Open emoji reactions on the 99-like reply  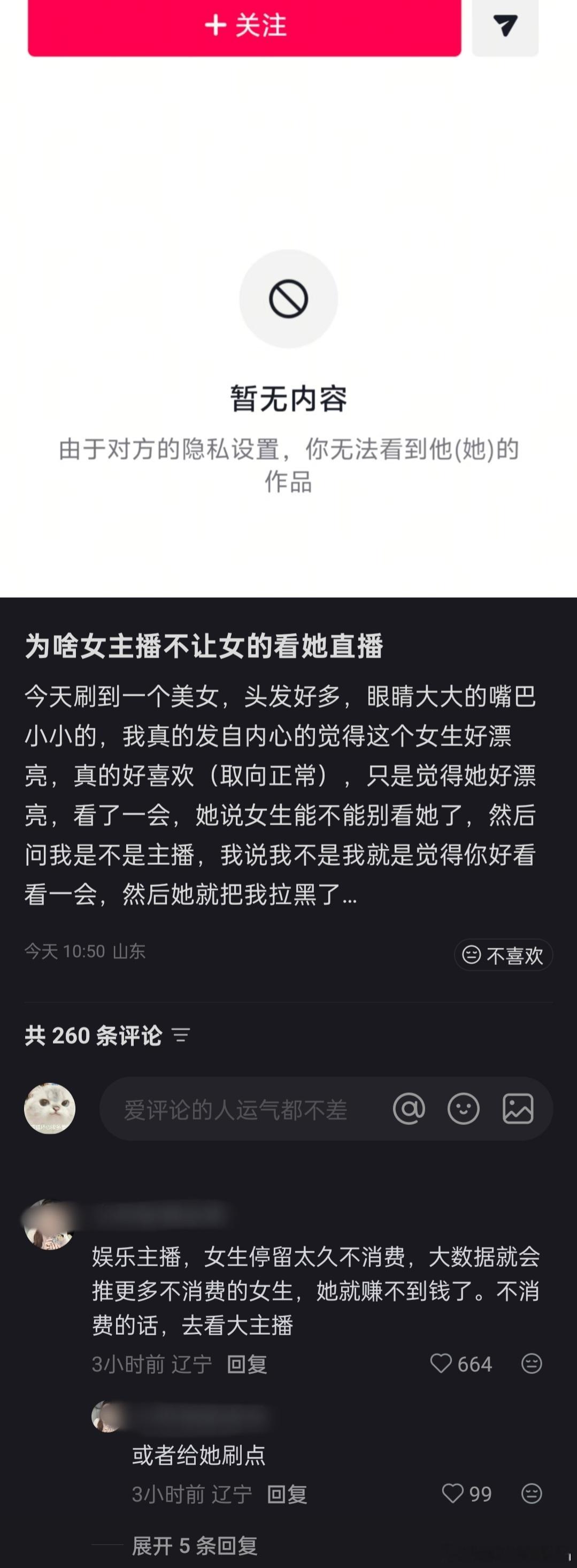tap(532, 1494)
